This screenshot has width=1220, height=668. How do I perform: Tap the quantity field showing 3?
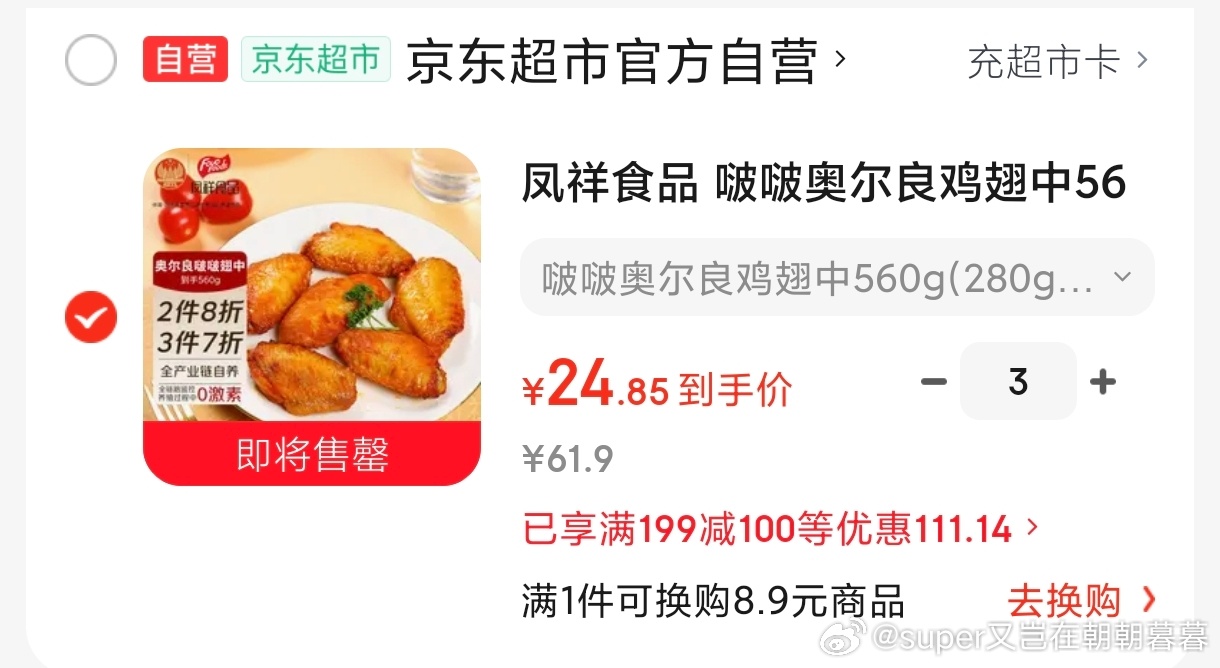coord(1018,382)
